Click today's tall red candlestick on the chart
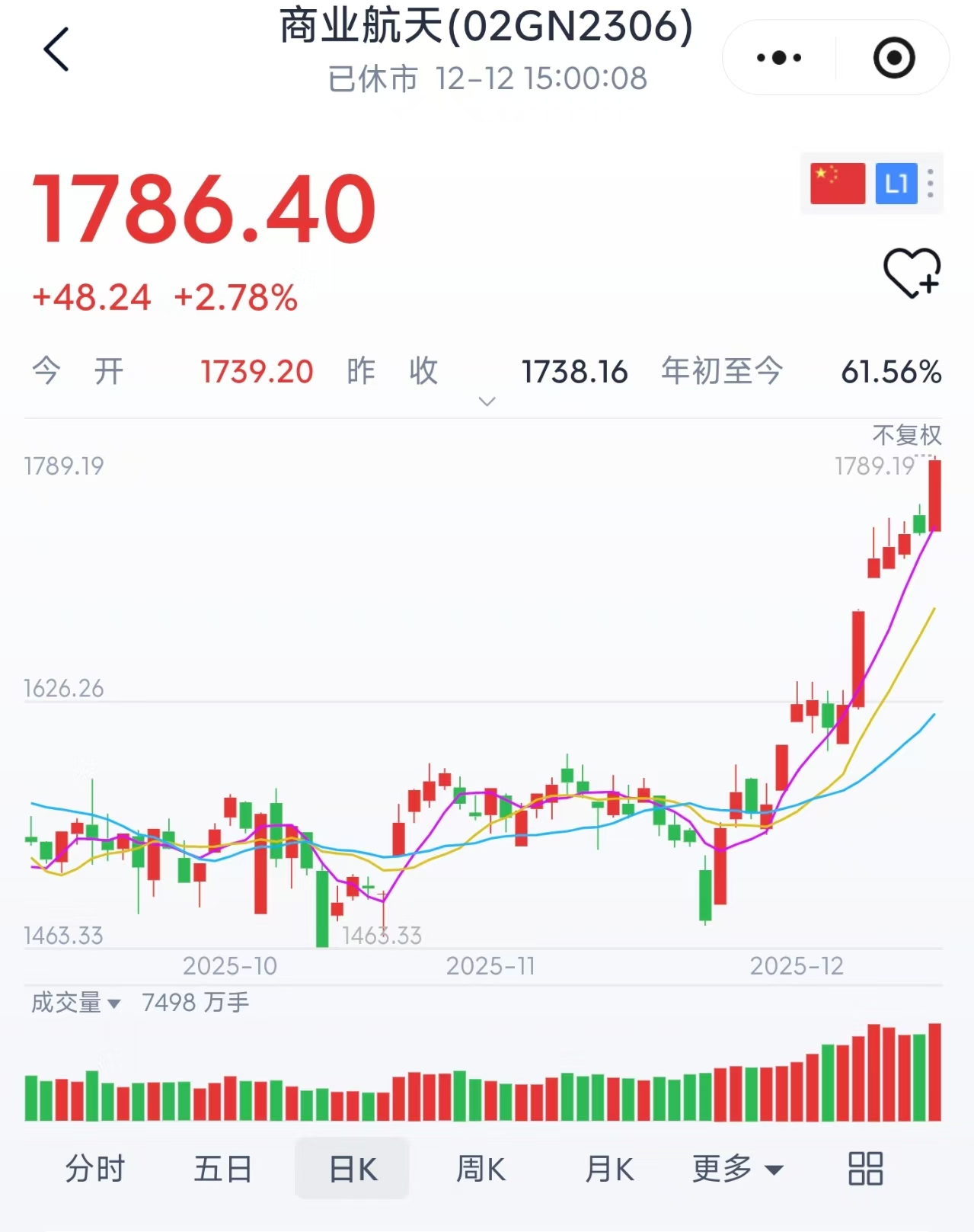Image resolution: width=974 pixels, height=1232 pixels. pos(934,495)
